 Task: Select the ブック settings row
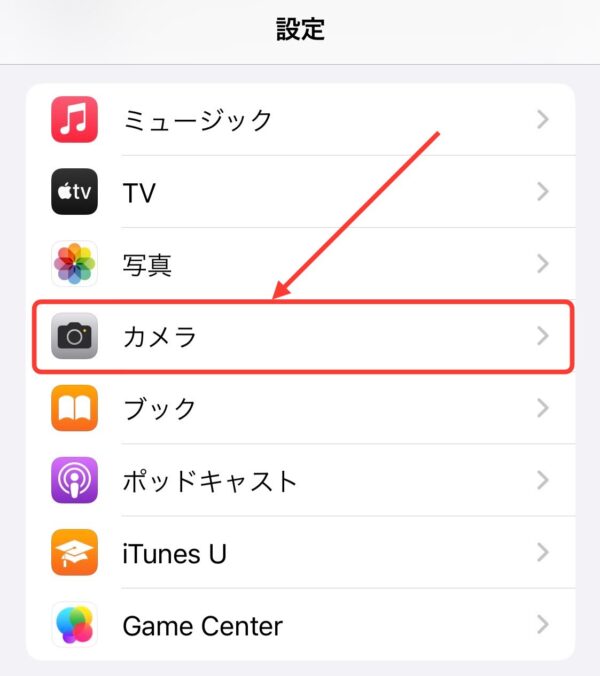[x=300, y=408]
